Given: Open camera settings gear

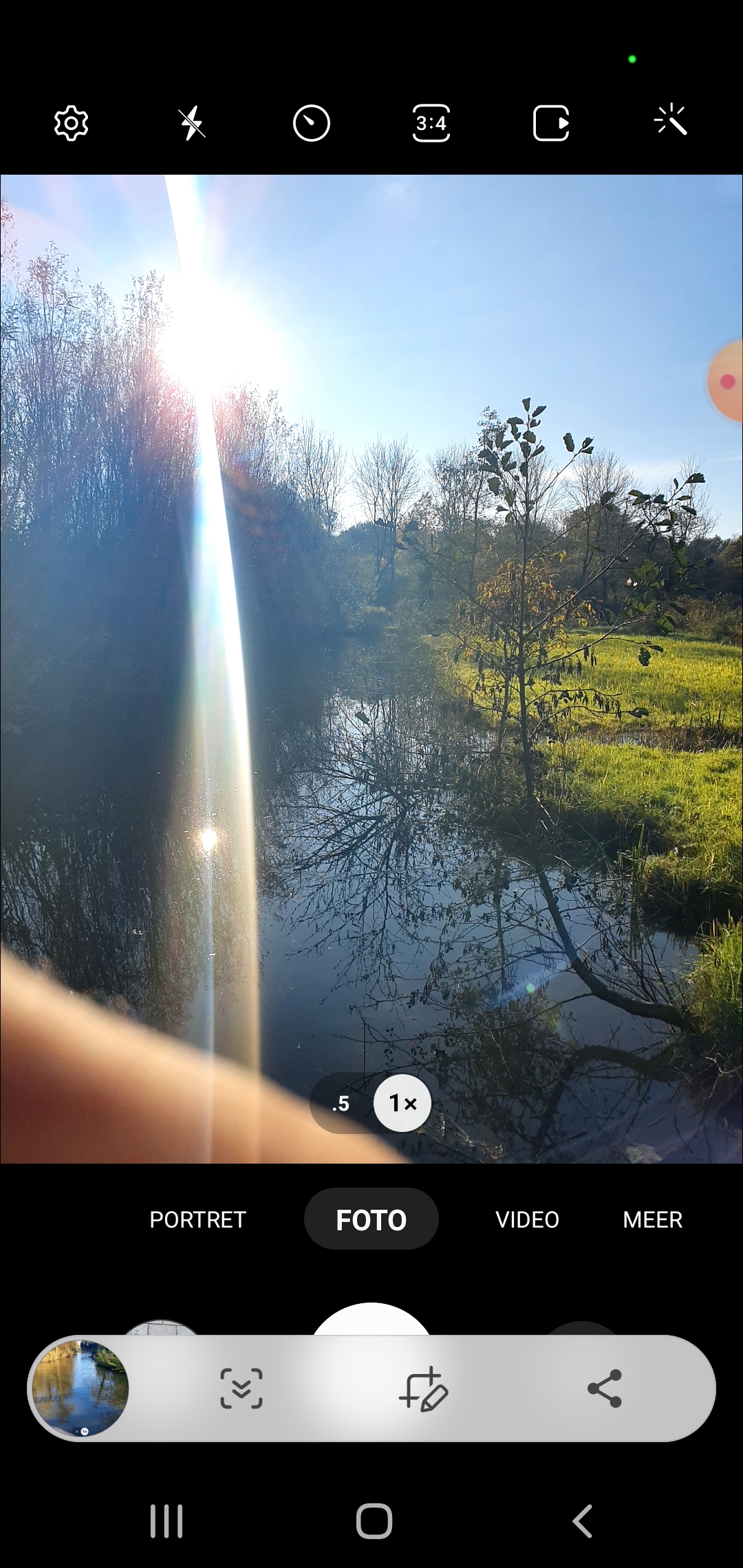Looking at the screenshot, I should (71, 124).
